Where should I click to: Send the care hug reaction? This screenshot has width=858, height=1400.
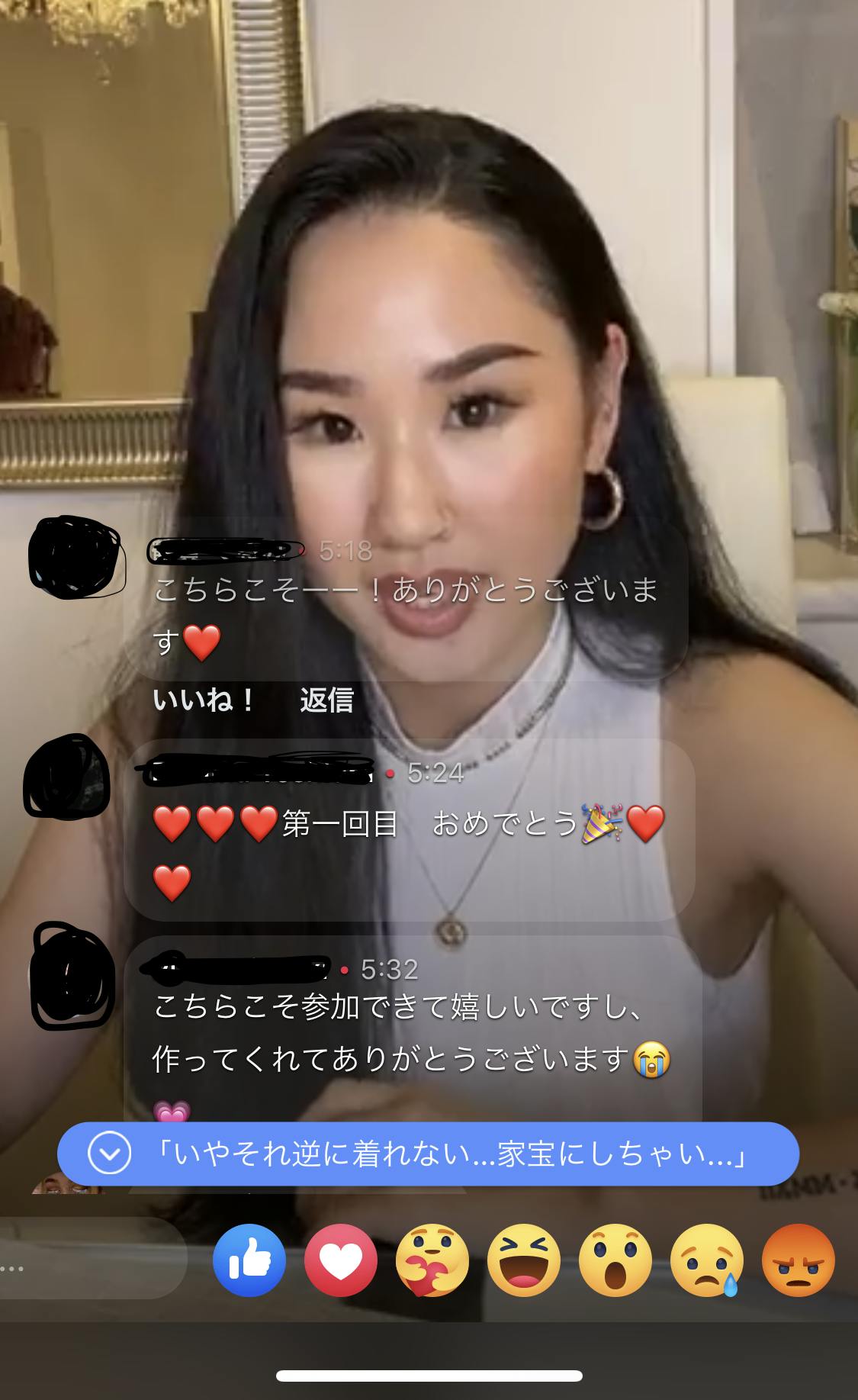click(432, 1260)
